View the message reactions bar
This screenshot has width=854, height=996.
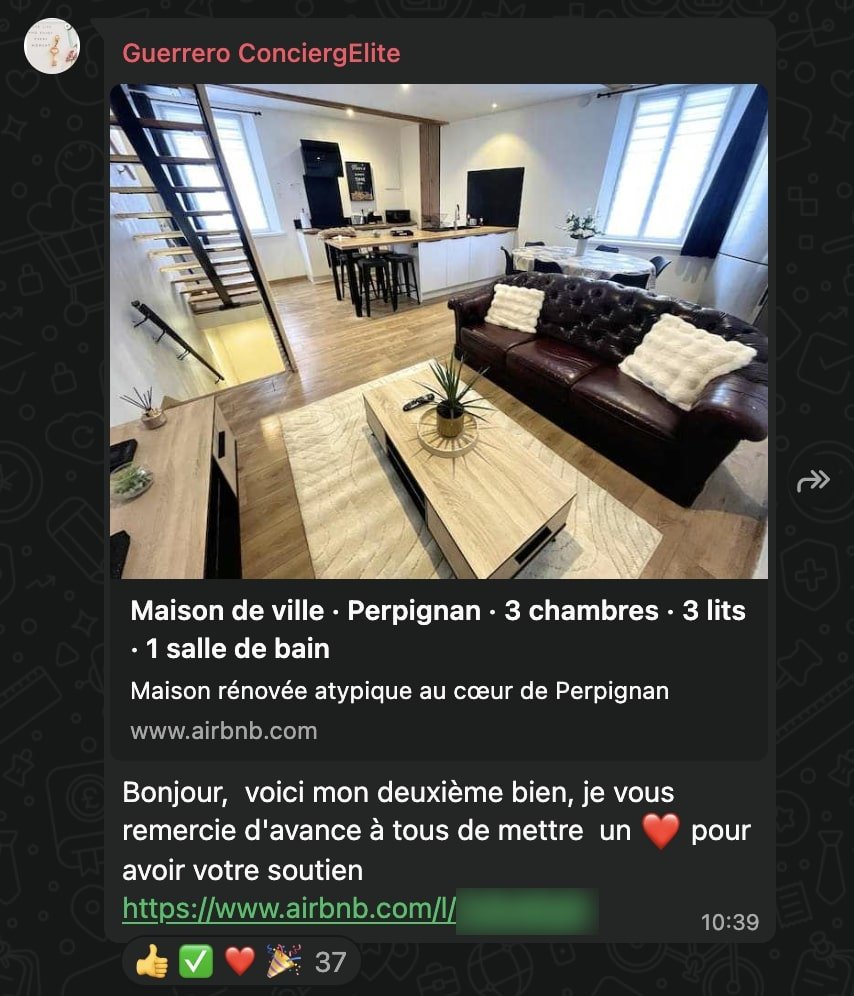pos(240,962)
